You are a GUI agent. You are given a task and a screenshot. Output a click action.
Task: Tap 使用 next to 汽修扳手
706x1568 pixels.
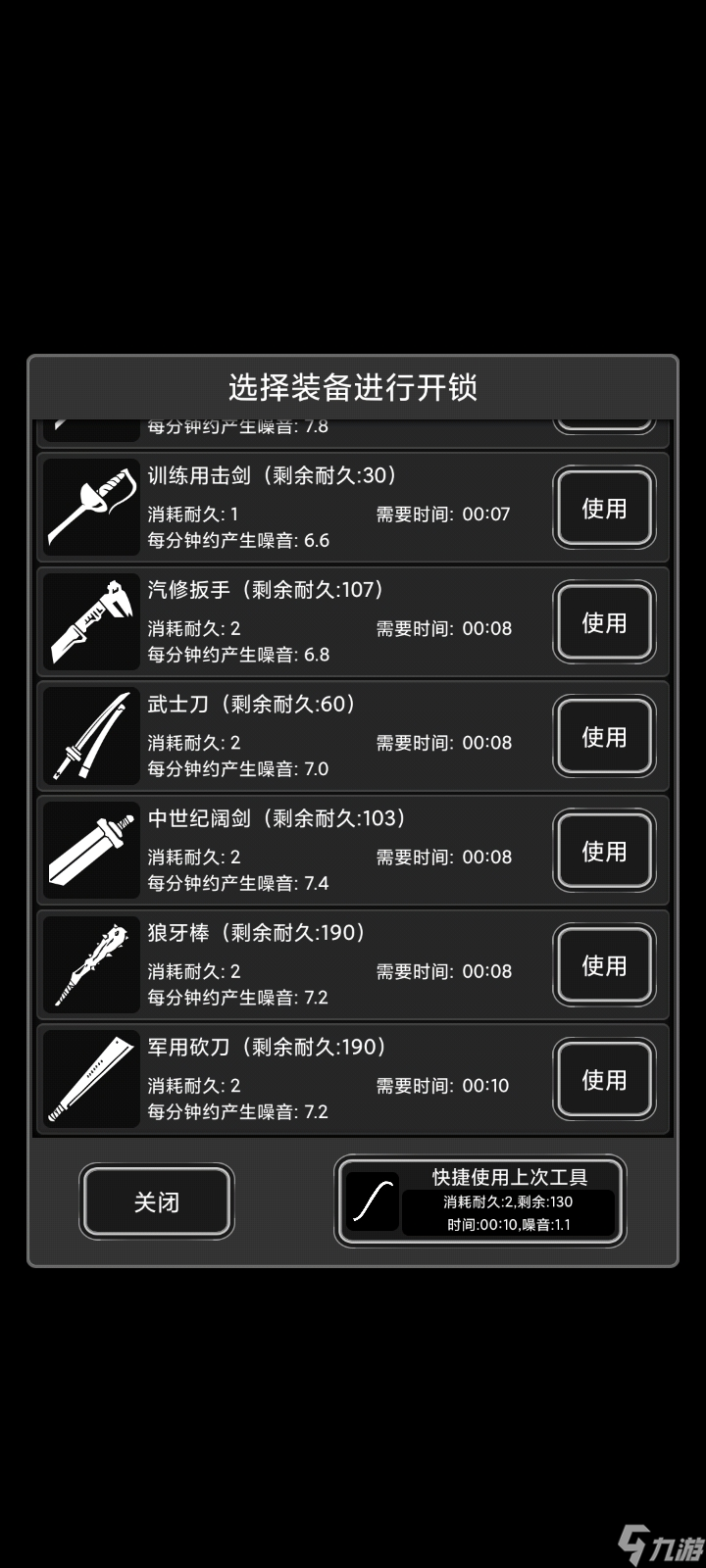[x=603, y=622]
